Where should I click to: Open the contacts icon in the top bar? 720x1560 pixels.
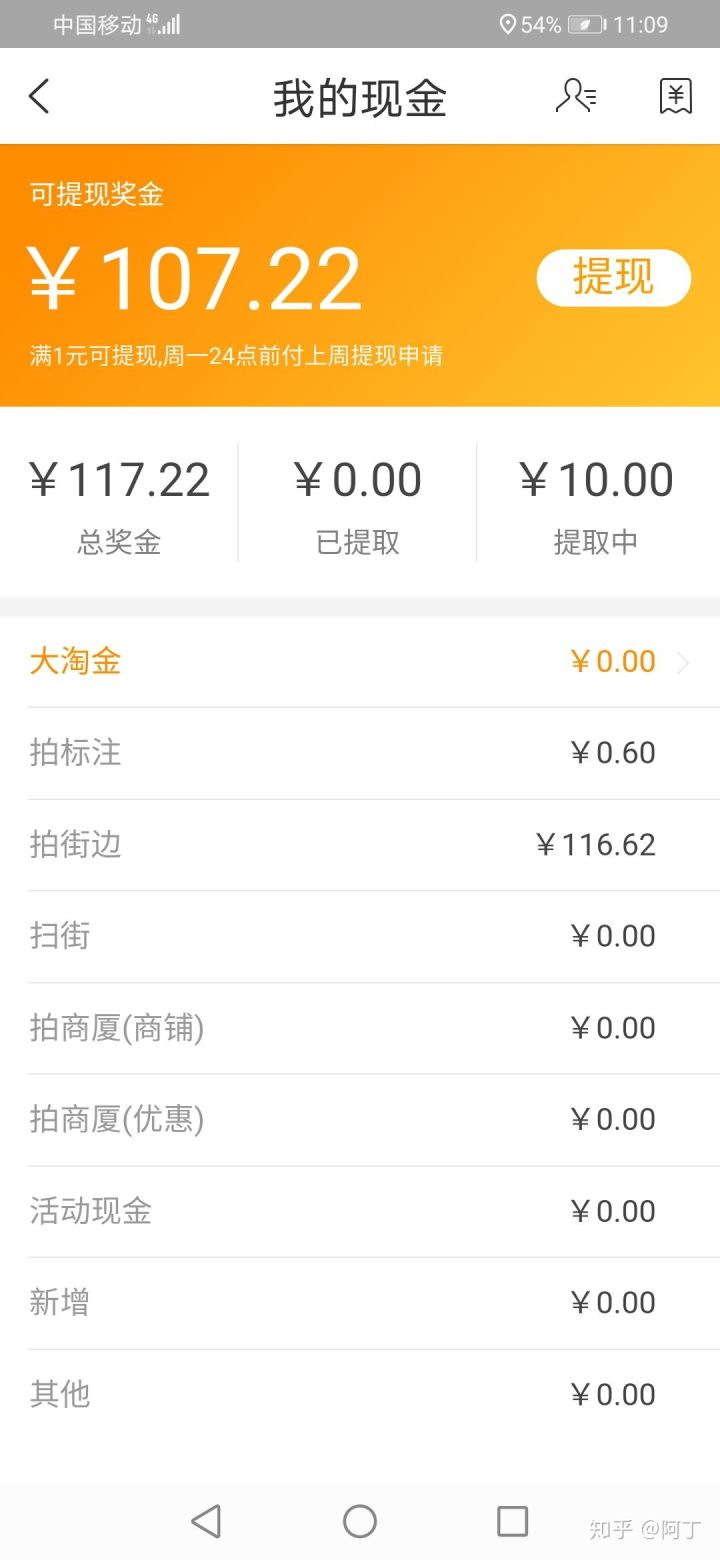577,96
